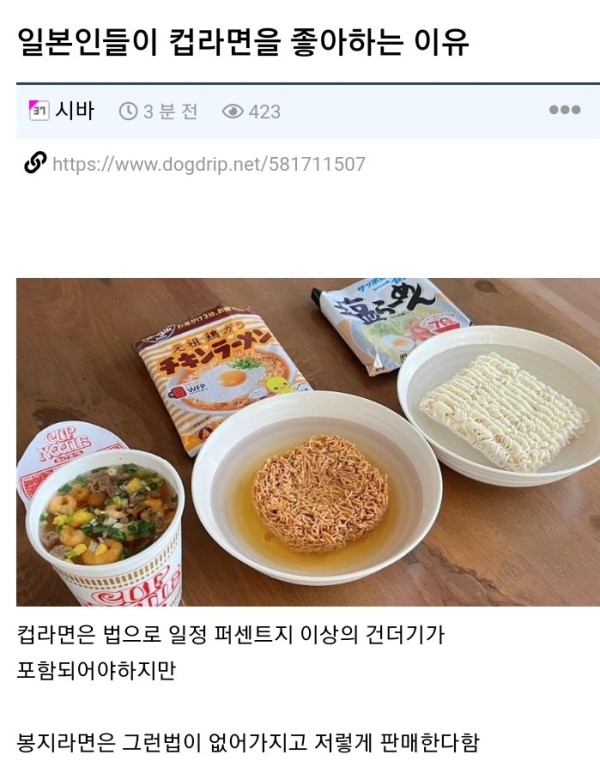Open author 시바's profile
Viewport: 600px width, 779px height.
coord(73,111)
